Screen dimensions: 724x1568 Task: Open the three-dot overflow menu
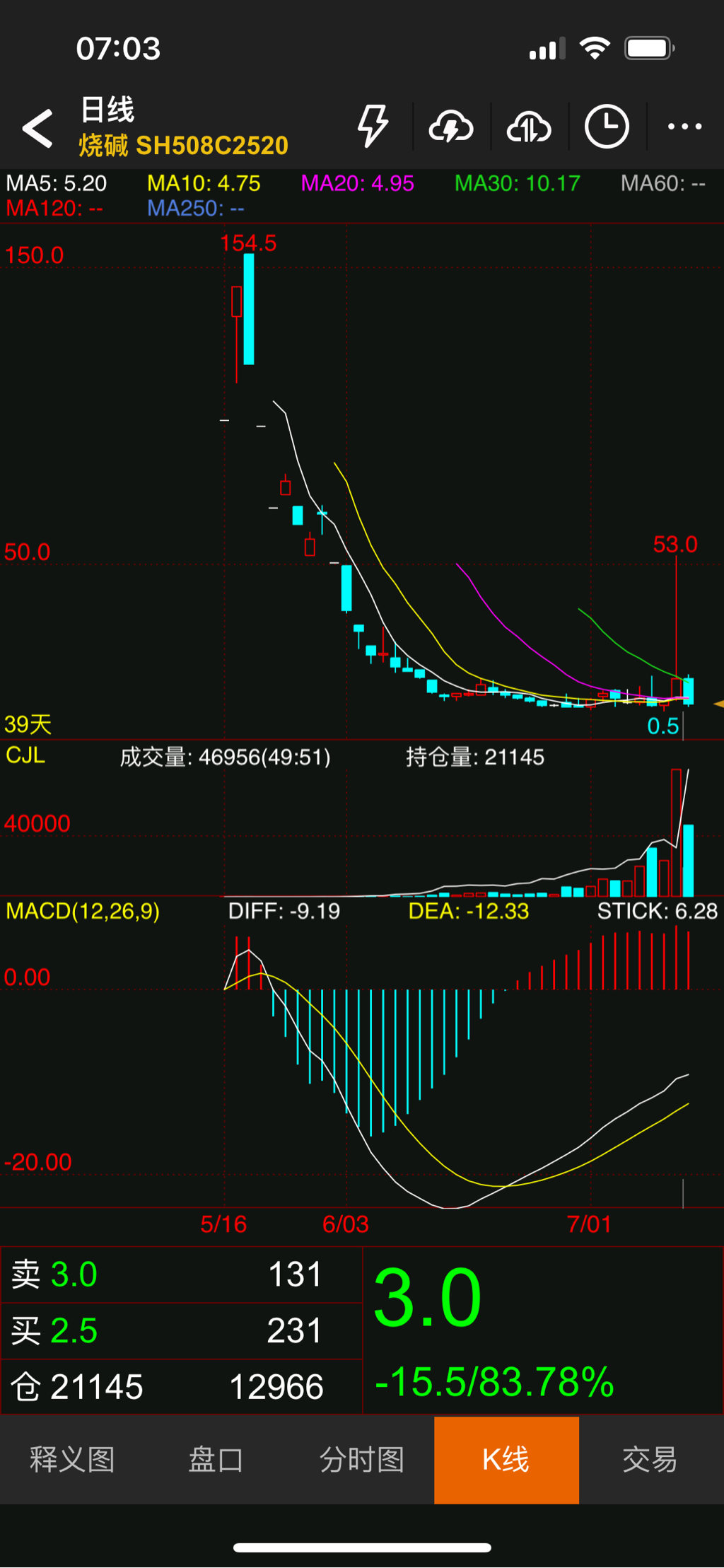(x=684, y=127)
